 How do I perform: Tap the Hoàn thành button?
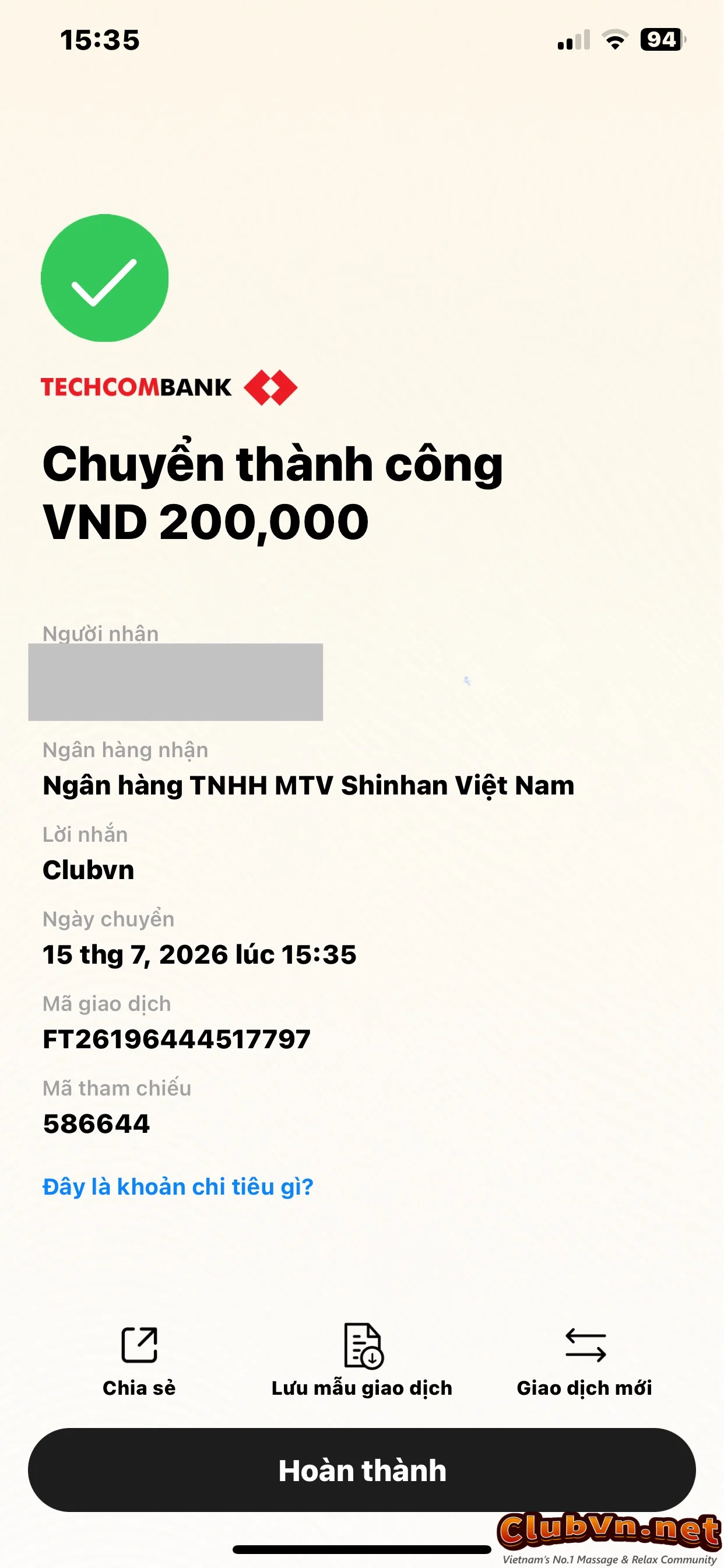(x=362, y=1470)
